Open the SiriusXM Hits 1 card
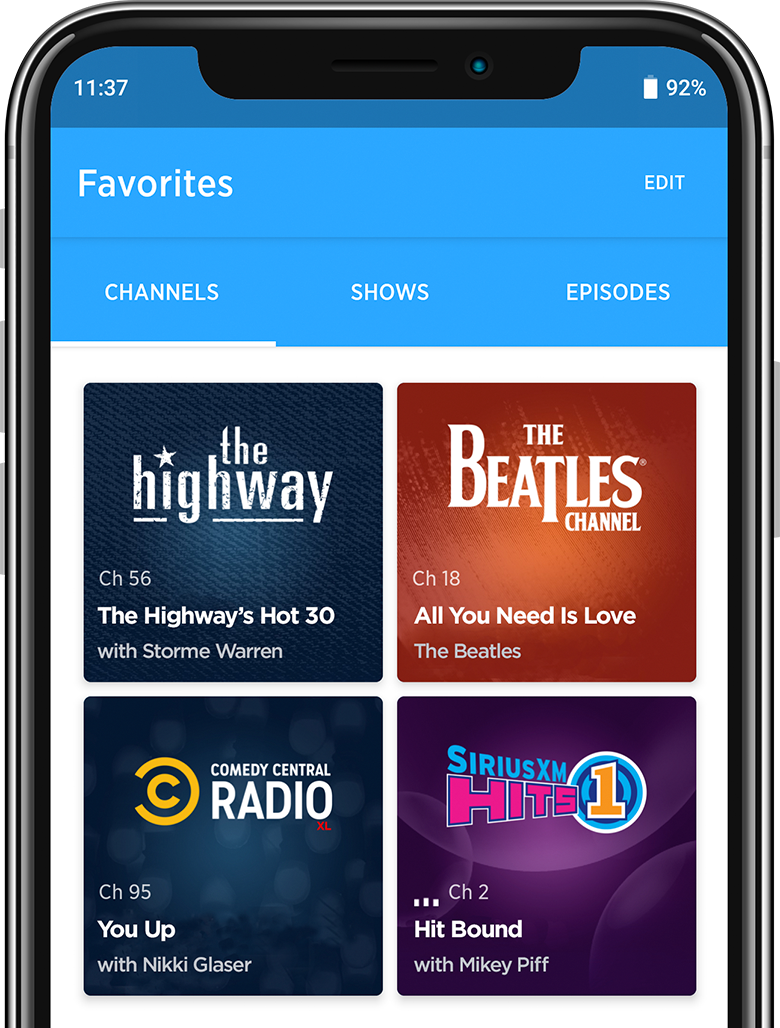 [x=546, y=845]
